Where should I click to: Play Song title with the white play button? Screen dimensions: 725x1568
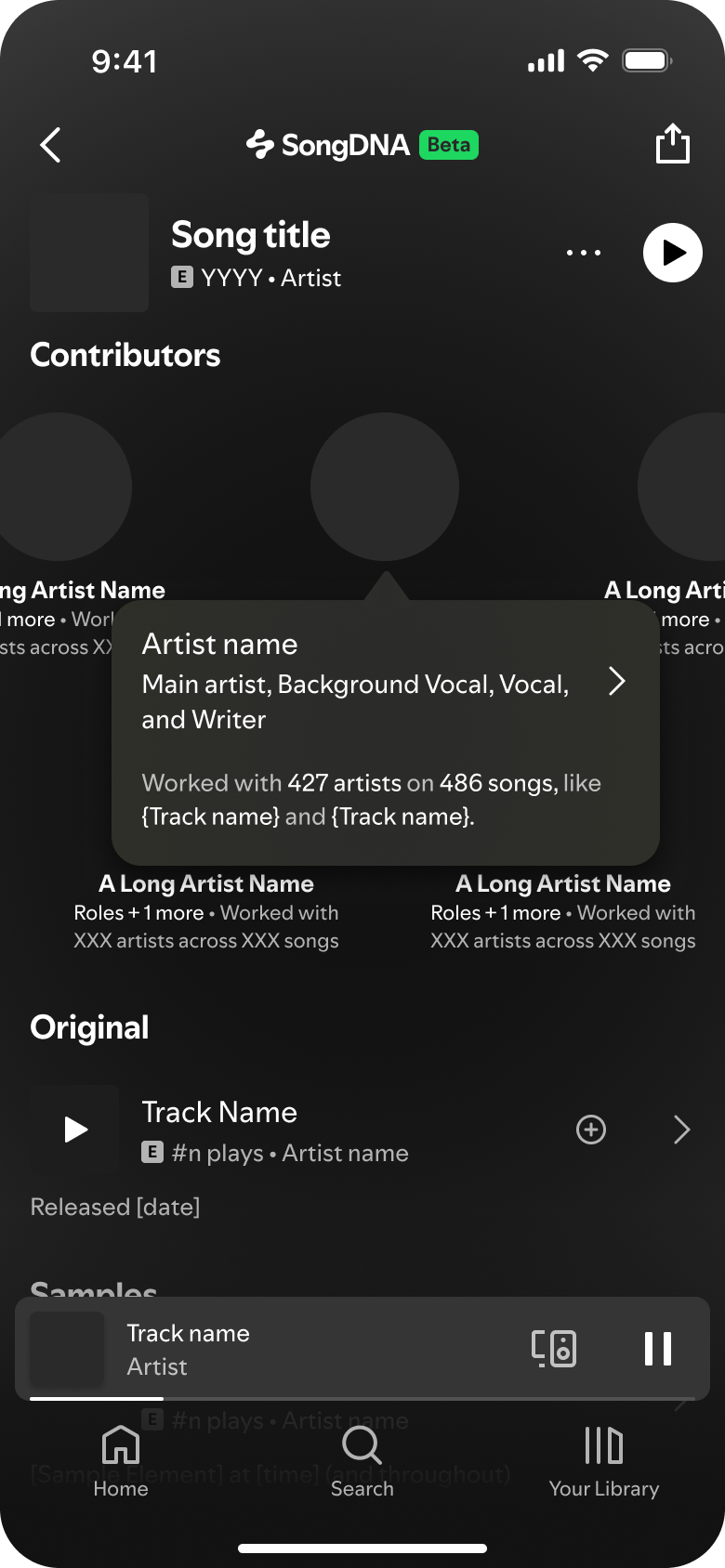pyautogui.click(x=672, y=253)
